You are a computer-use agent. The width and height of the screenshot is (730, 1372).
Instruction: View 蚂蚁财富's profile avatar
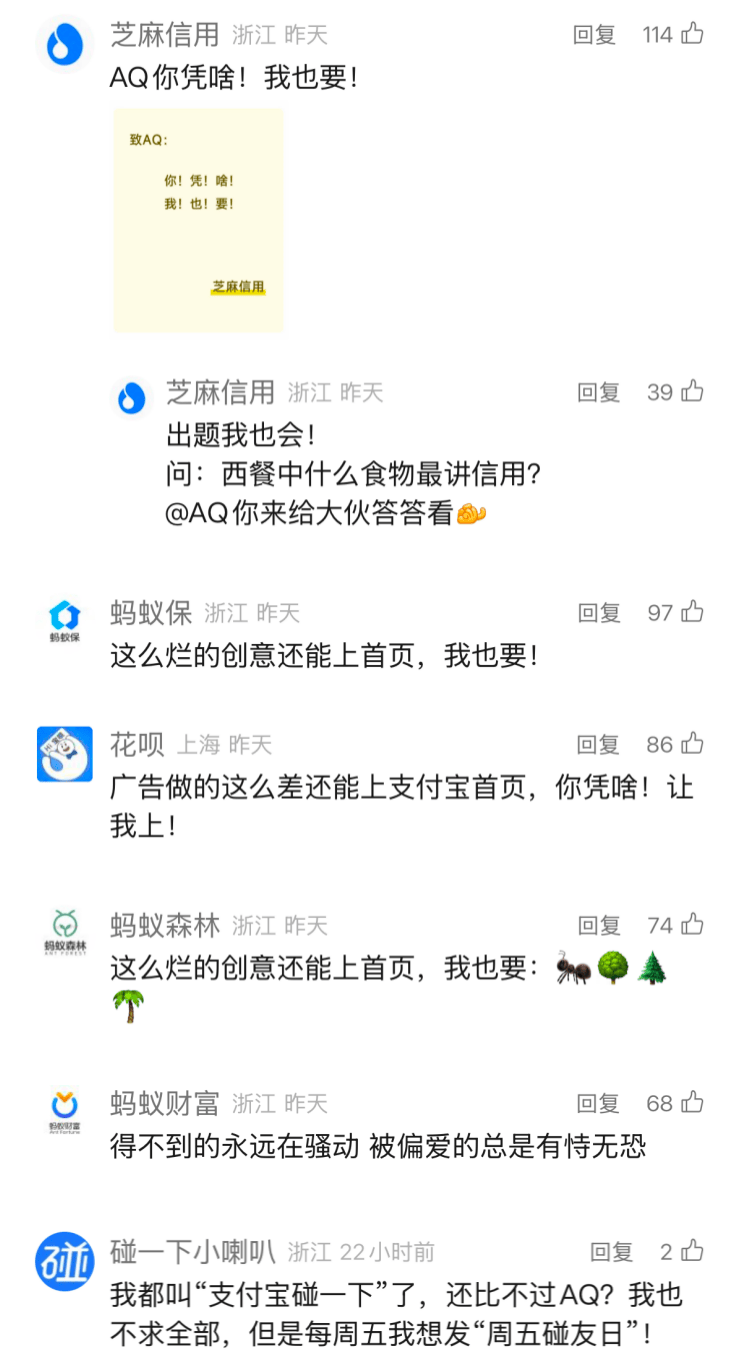pos(64,1111)
